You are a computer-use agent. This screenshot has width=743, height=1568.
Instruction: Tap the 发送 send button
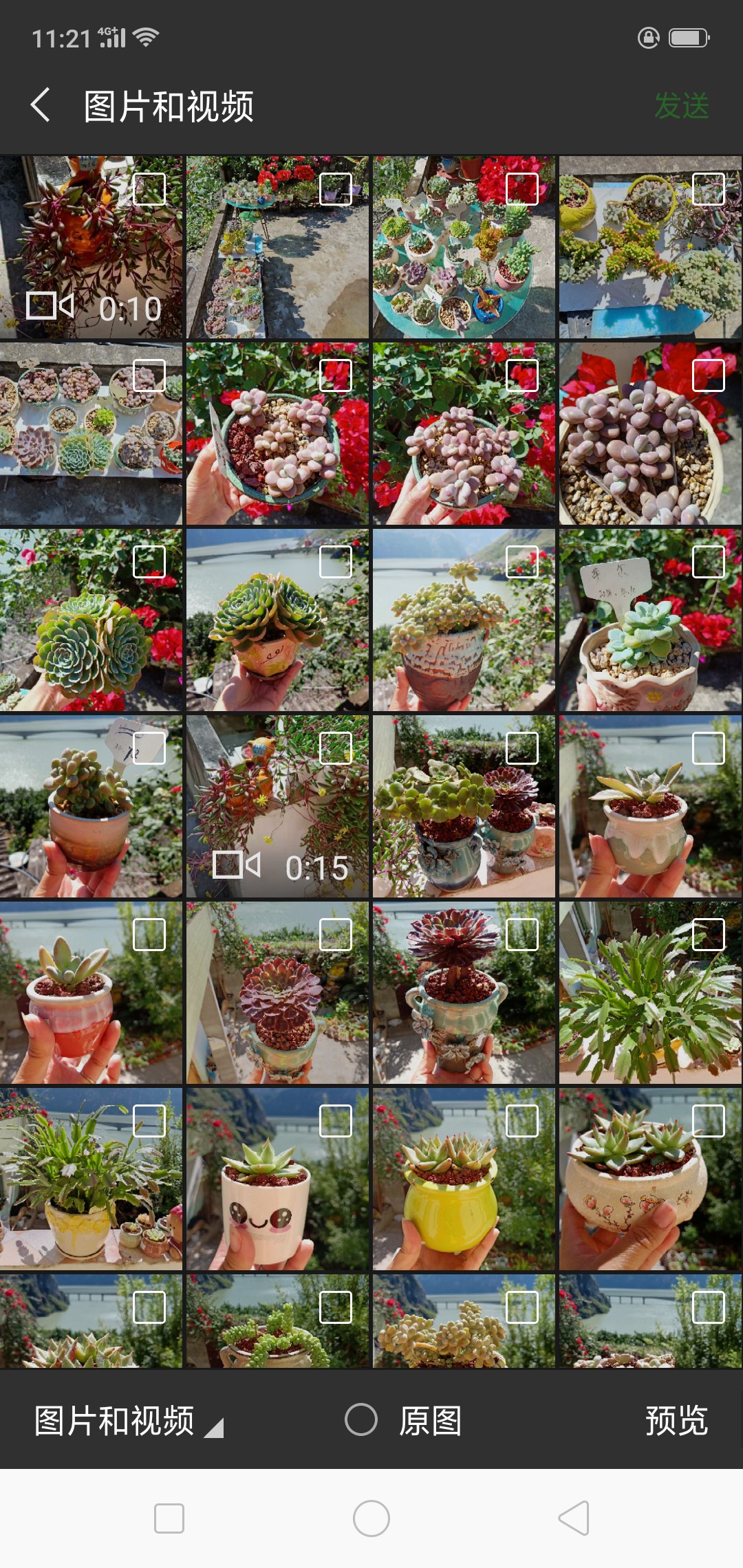(x=681, y=106)
